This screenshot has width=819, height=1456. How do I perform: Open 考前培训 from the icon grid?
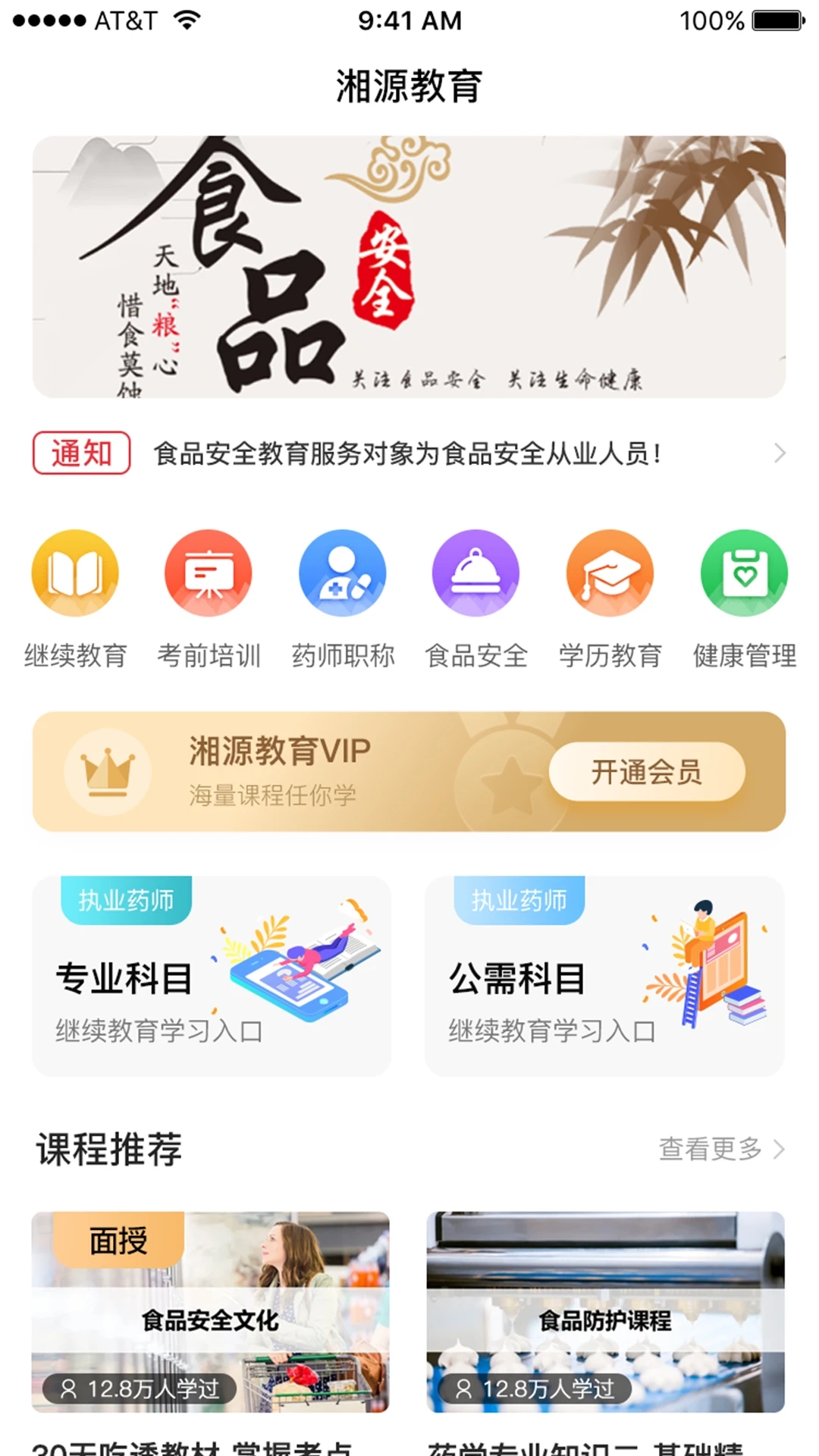click(x=208, y=574)
